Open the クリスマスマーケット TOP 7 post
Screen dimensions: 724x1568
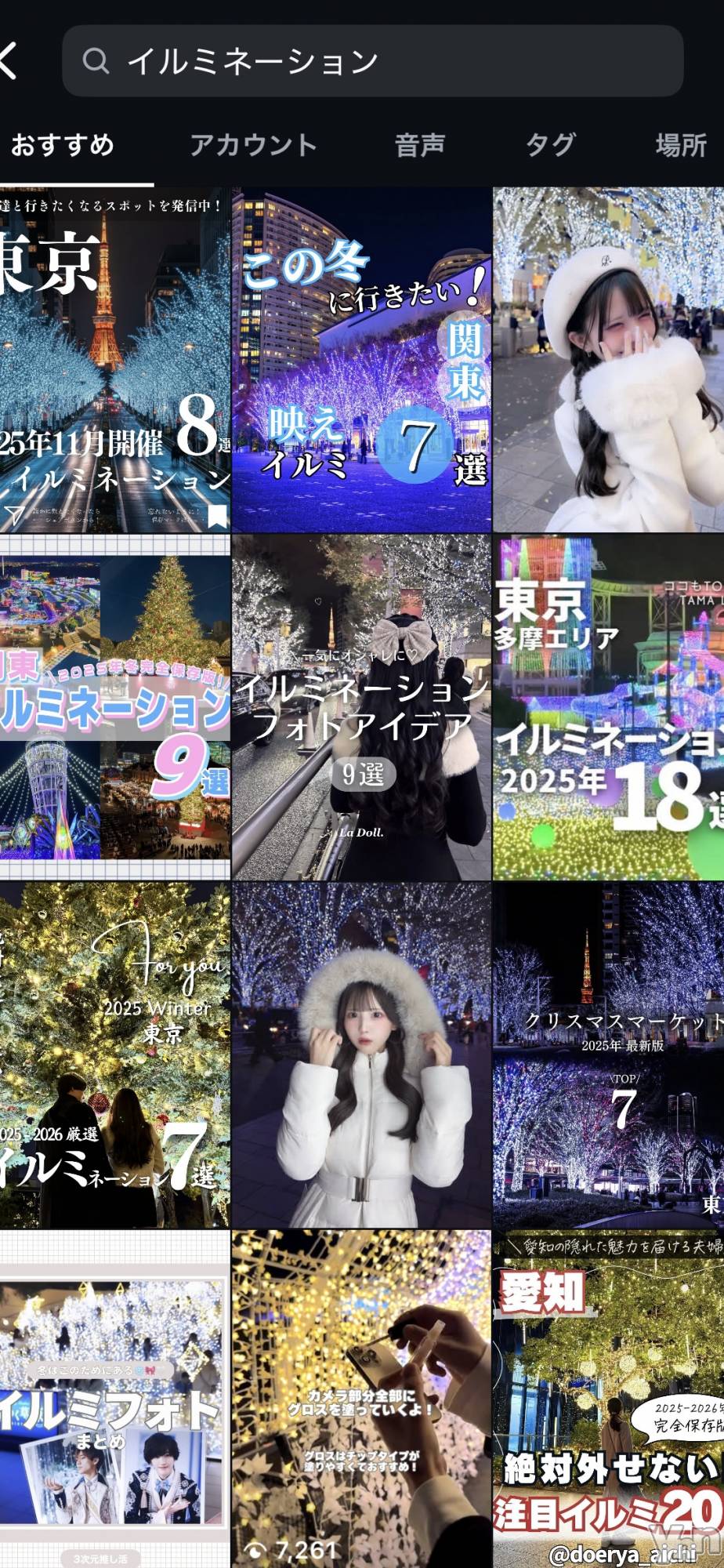click(x=608, y=1054)
